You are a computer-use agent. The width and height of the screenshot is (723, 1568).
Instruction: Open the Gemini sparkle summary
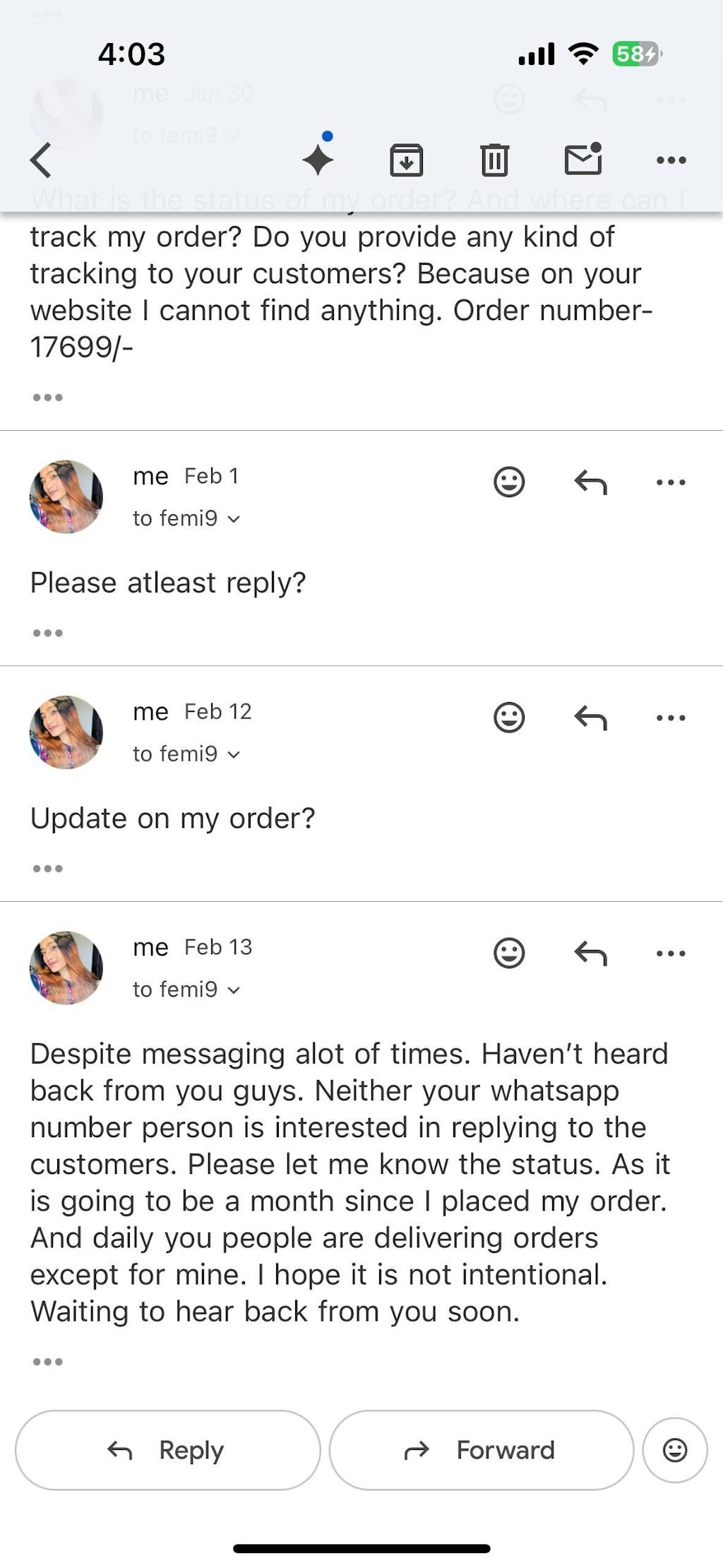(318, 158)
